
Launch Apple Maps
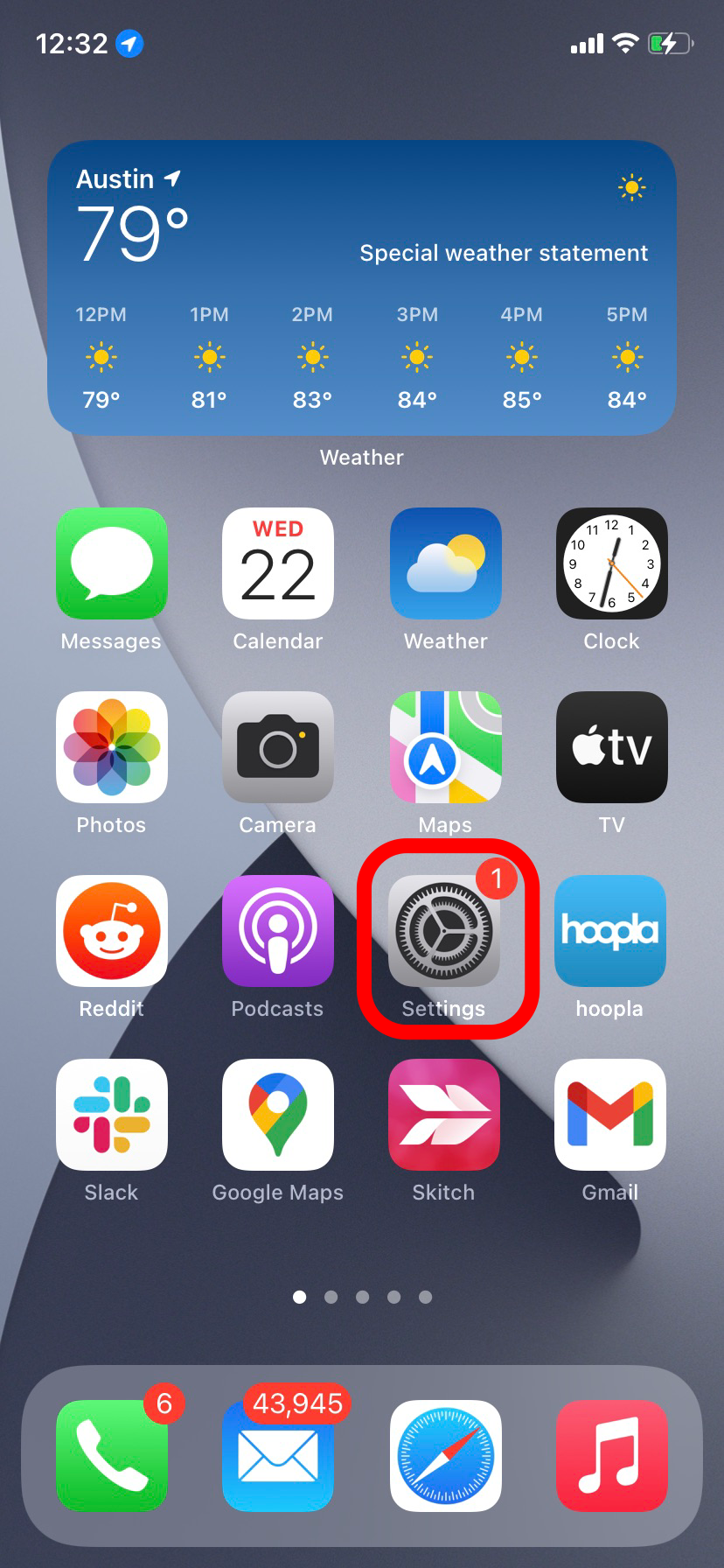[x=445, y=747]
